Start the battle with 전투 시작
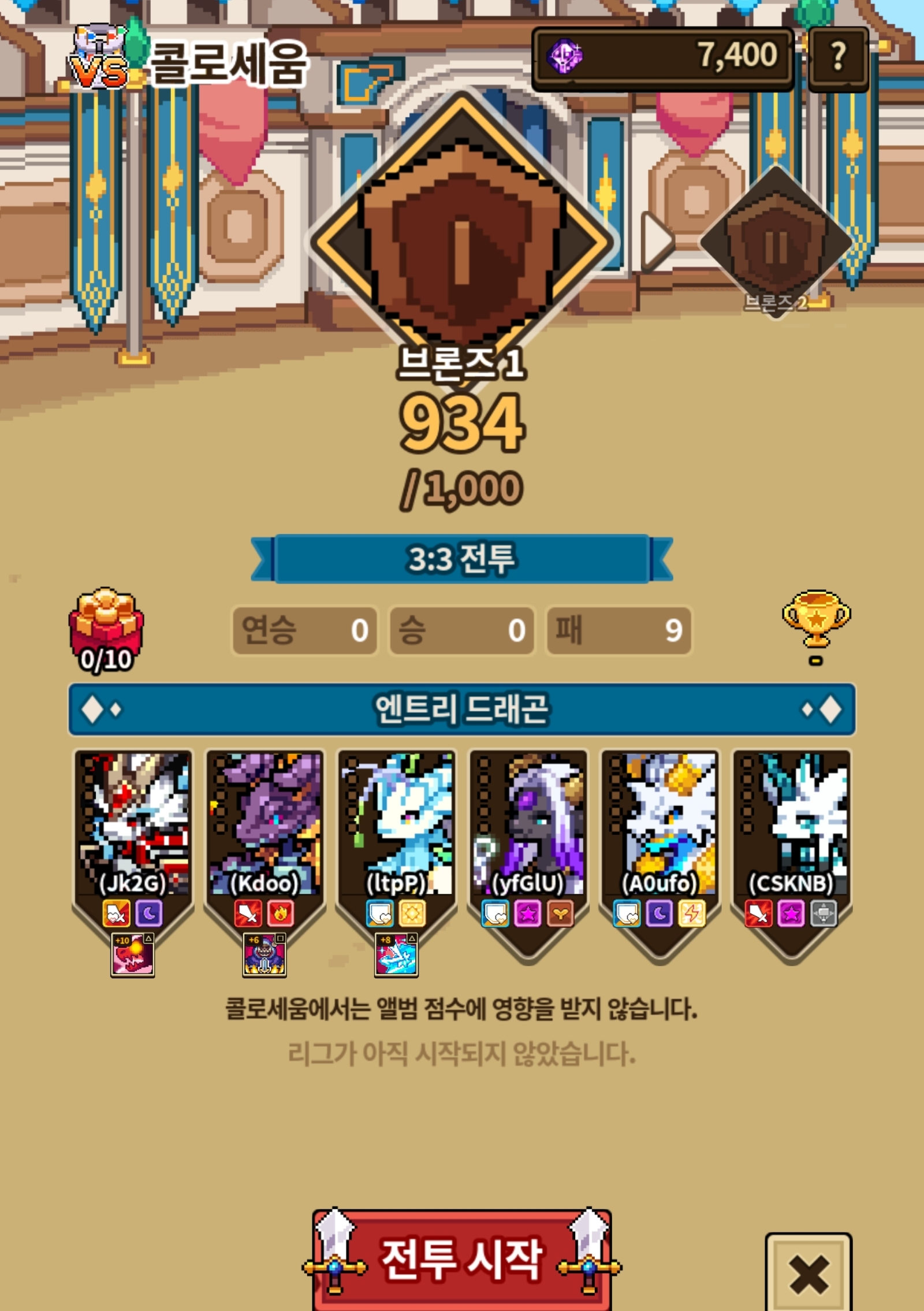The height and width of the screenshot is (1311, 924). pos(461,1260)
